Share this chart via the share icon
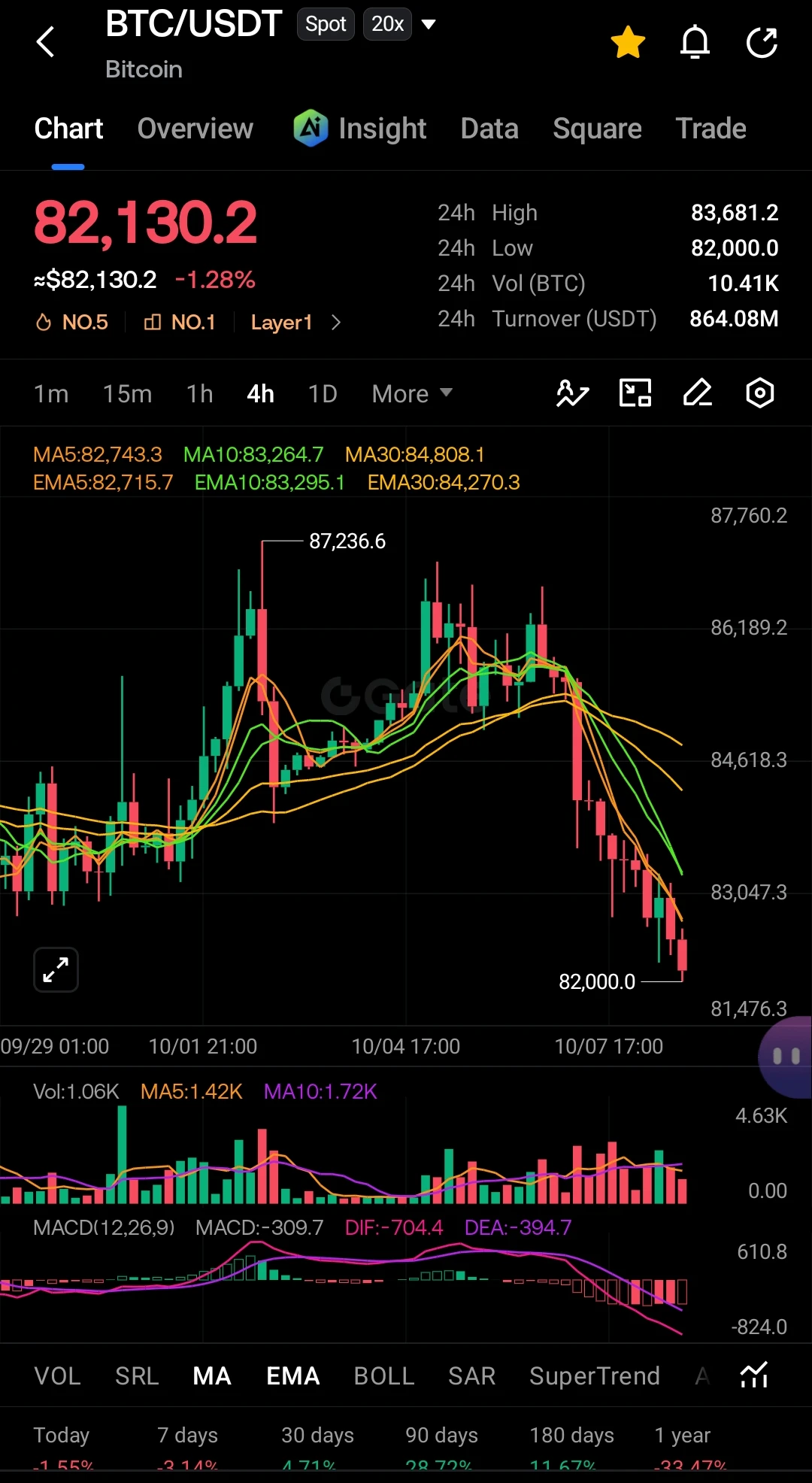 click(x=762, y=42)
